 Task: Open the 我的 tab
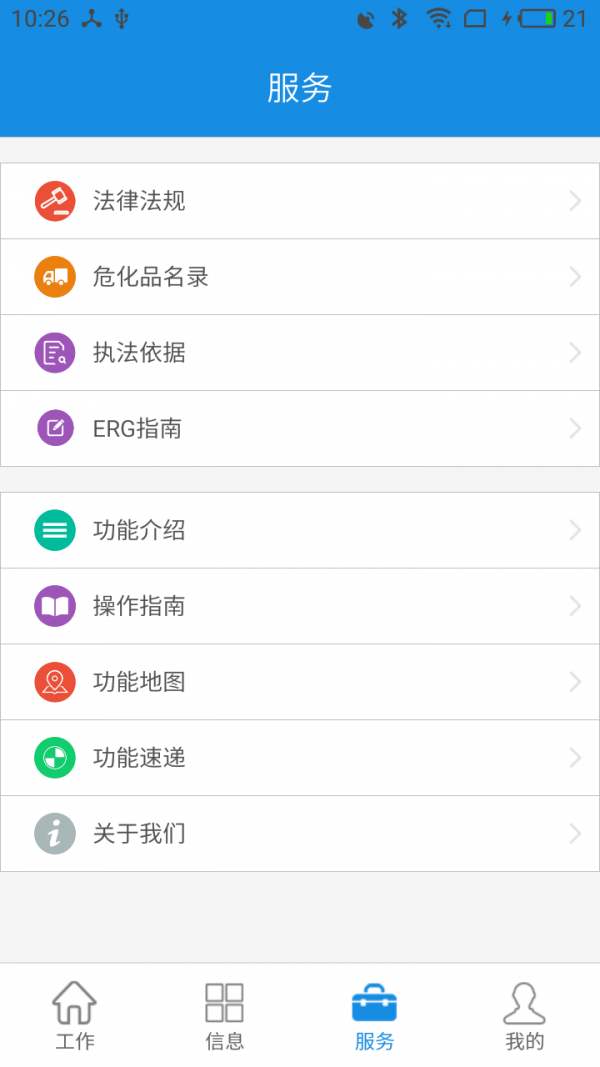(524, 1015)
